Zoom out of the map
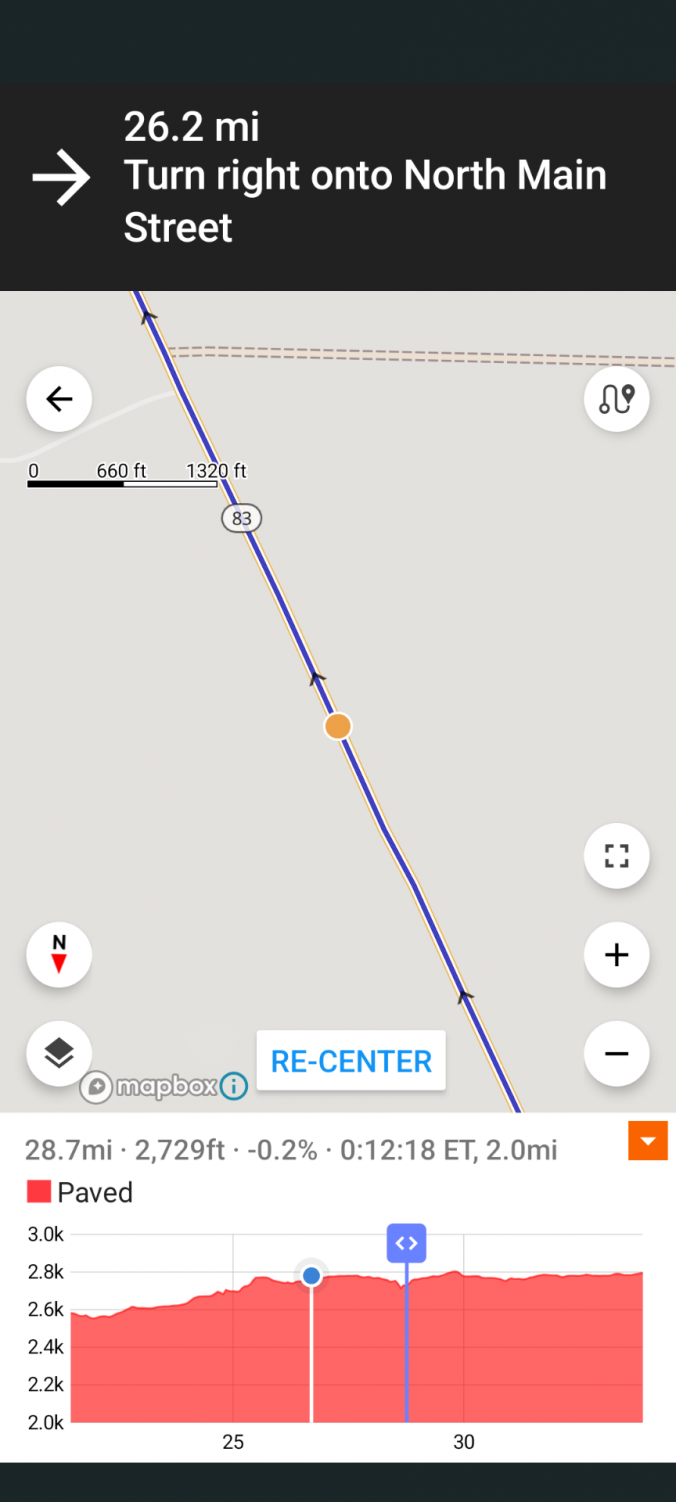The width and height of the screenshot is (676, 1502). pyautogui.click(x=617, y=1053)
